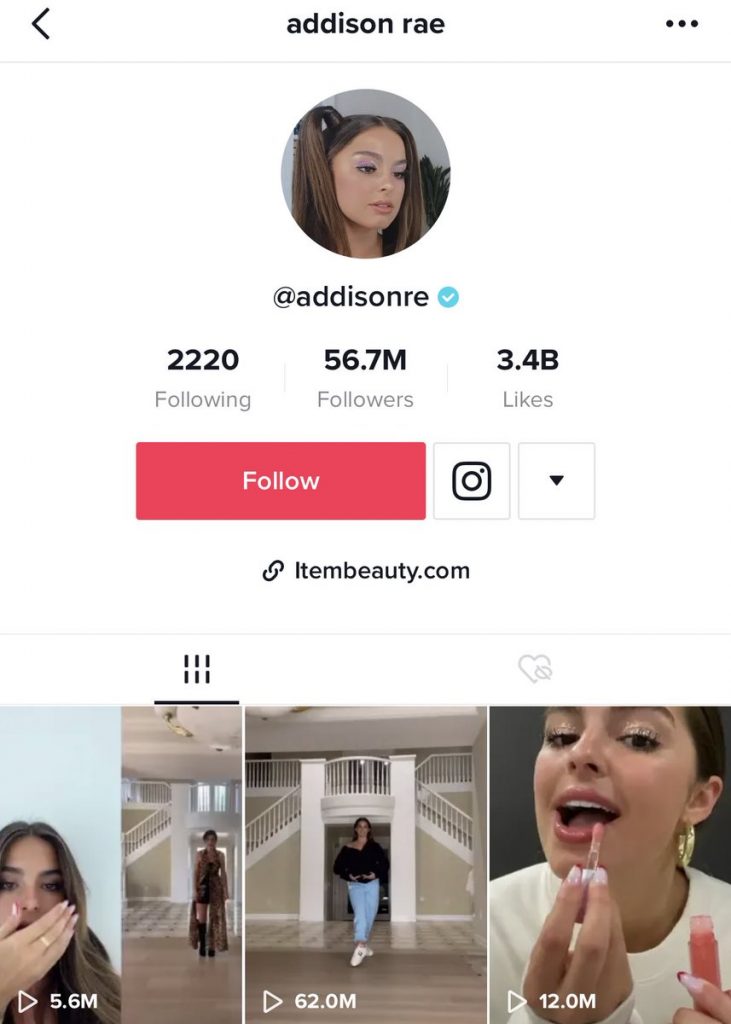The height and width of the screenshot is (1024, 731).
Task: Switch to the liked videos tab
Action: tap(536, 669)
